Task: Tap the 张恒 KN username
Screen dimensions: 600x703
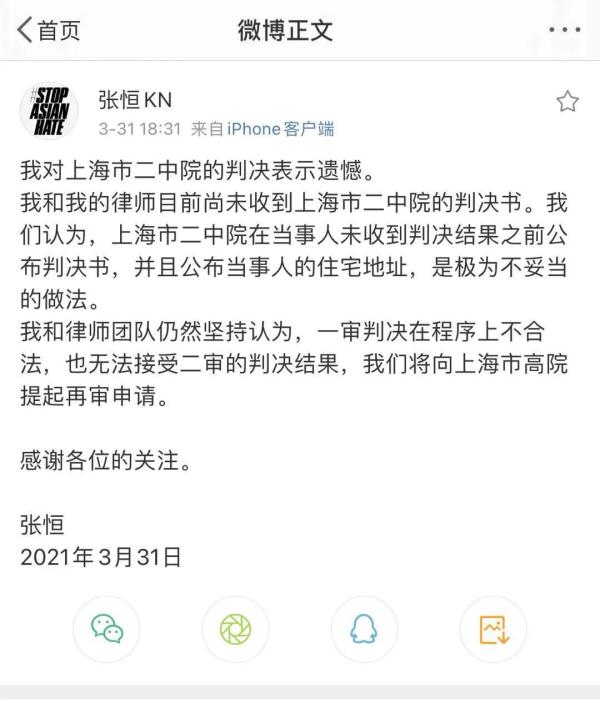Action: (135, 98)
